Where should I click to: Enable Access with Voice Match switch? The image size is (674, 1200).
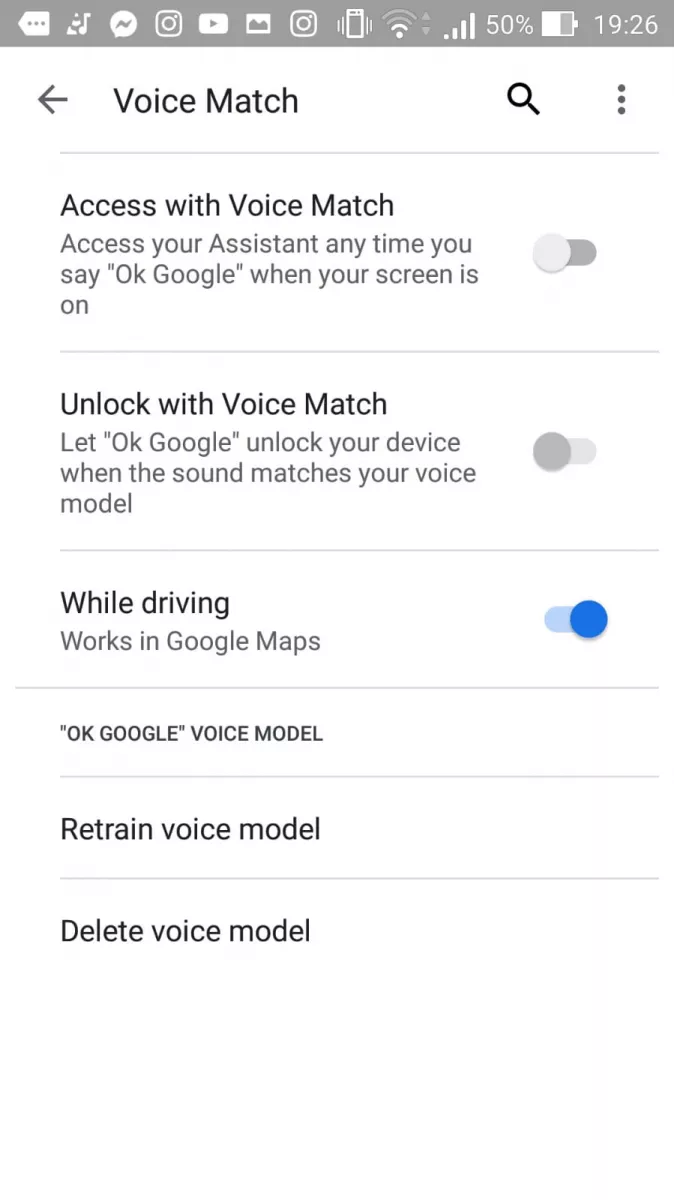565,253
